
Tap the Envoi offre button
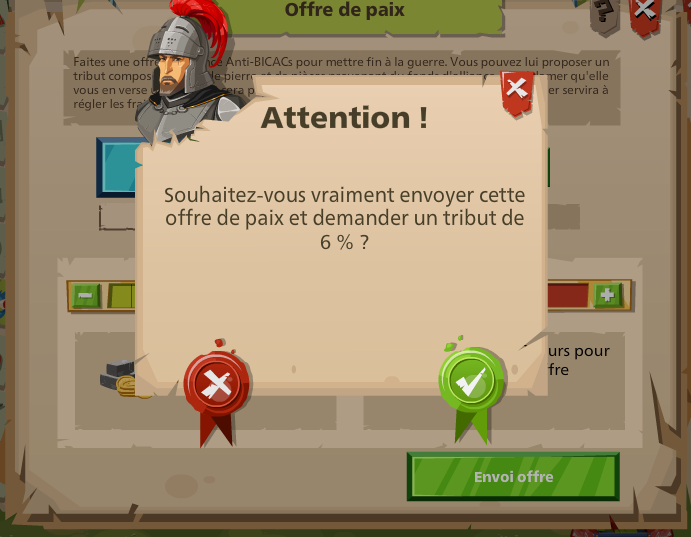tap(513, 477)
